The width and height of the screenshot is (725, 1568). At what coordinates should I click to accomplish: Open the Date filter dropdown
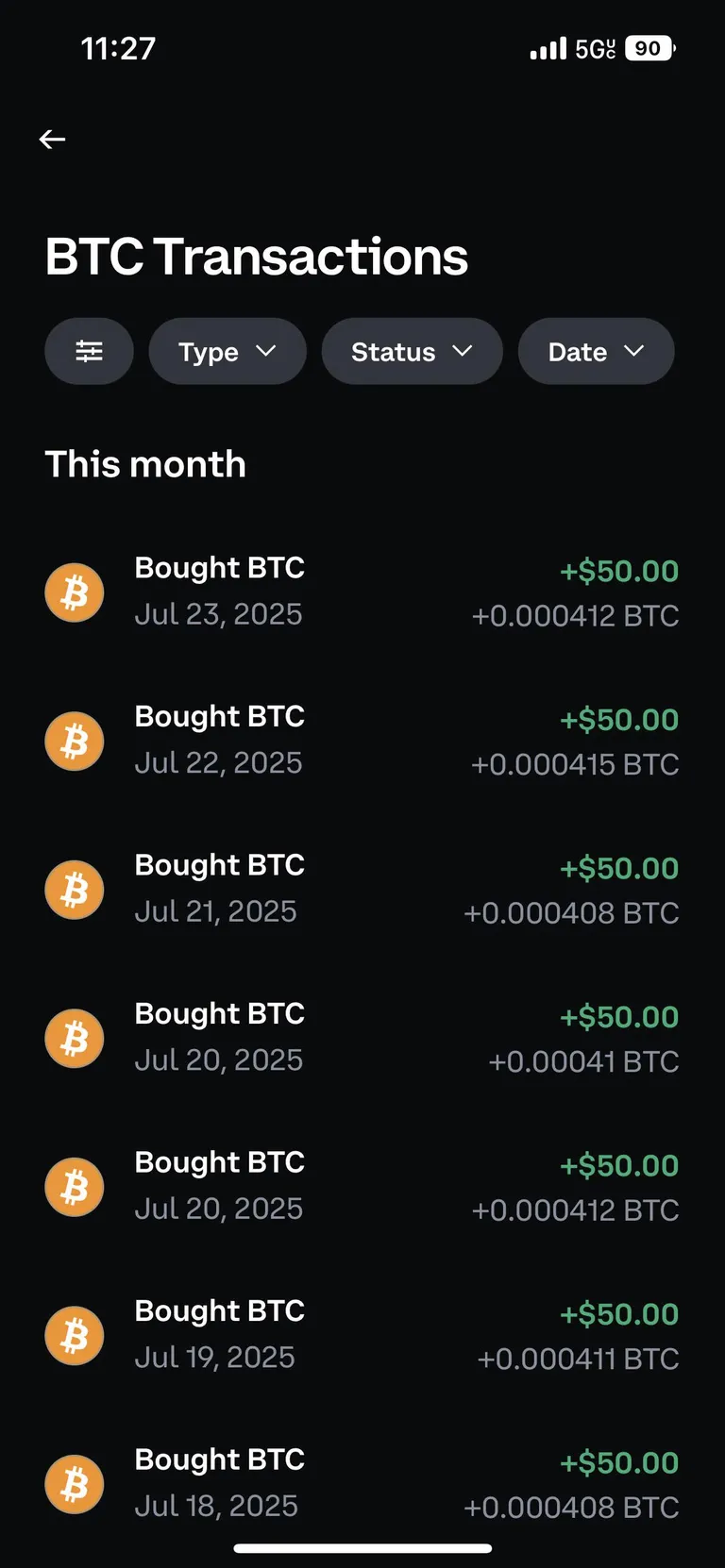point(596,351)
